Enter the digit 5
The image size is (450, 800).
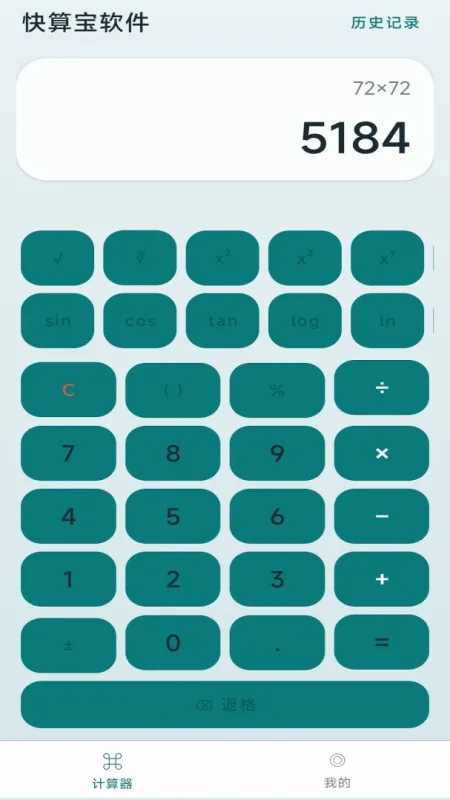[x=173, y=516]
